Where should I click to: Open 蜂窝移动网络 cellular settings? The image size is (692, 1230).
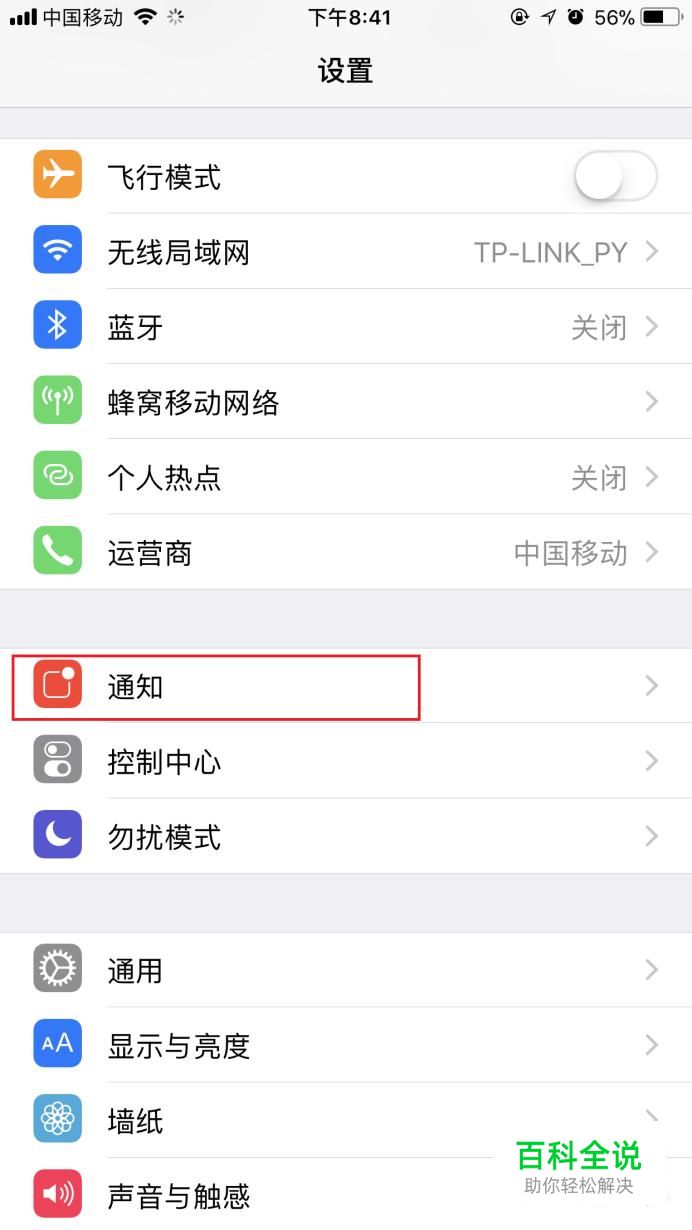click(x=345, y=402)
